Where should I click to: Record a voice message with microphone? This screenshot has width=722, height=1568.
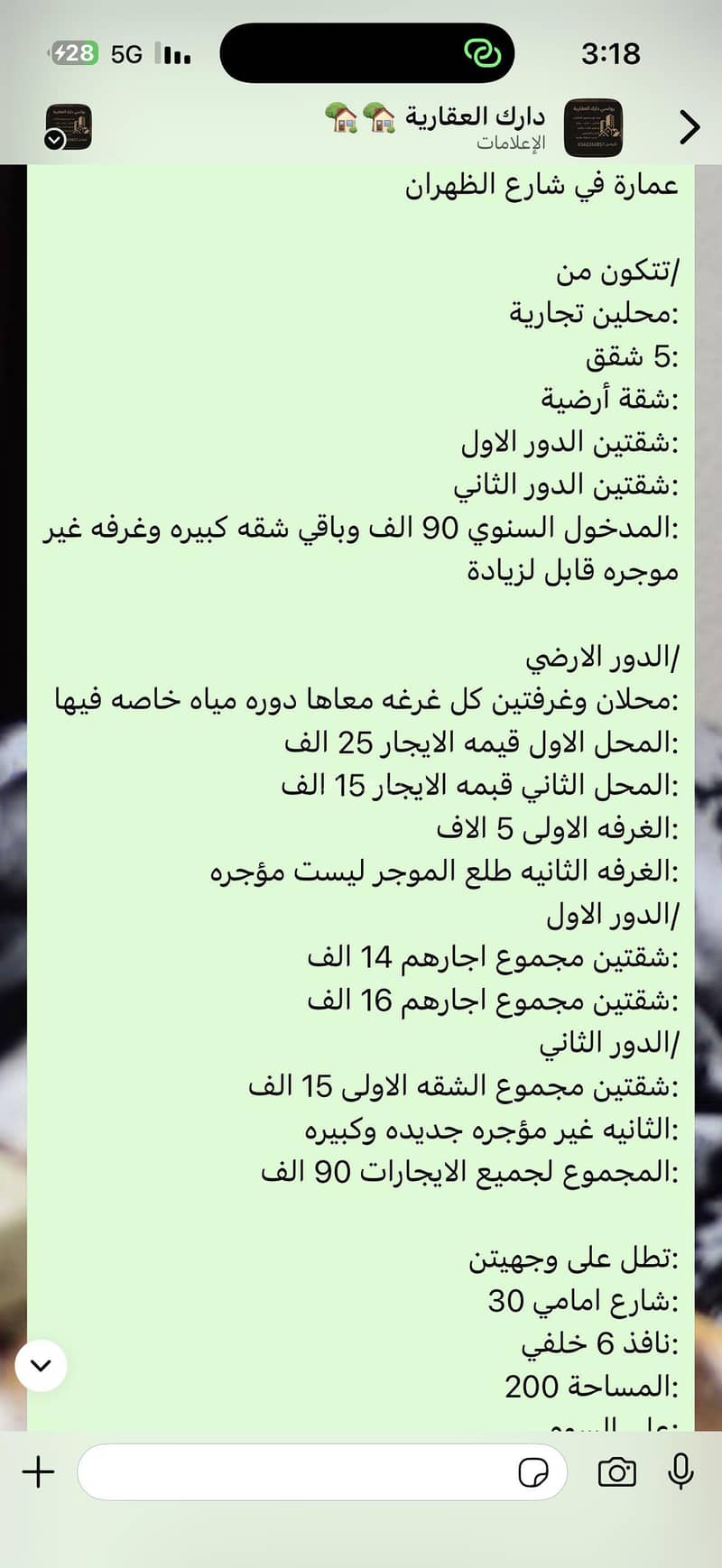(681, 1472)
